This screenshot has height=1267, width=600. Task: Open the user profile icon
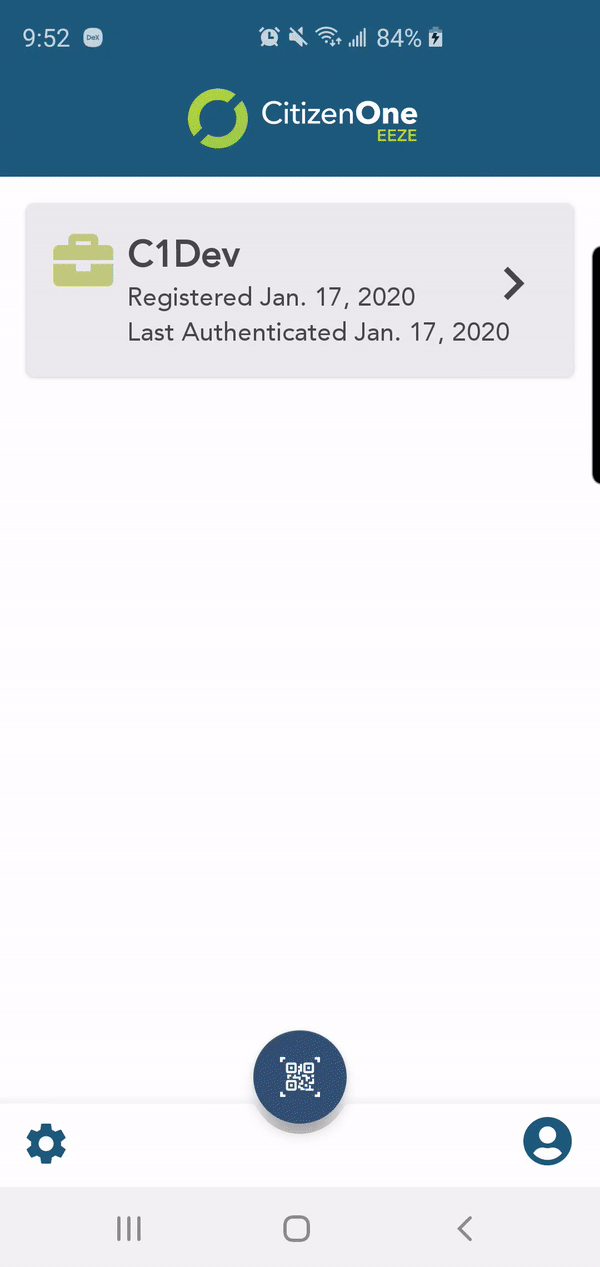(x=547, y=1141)
